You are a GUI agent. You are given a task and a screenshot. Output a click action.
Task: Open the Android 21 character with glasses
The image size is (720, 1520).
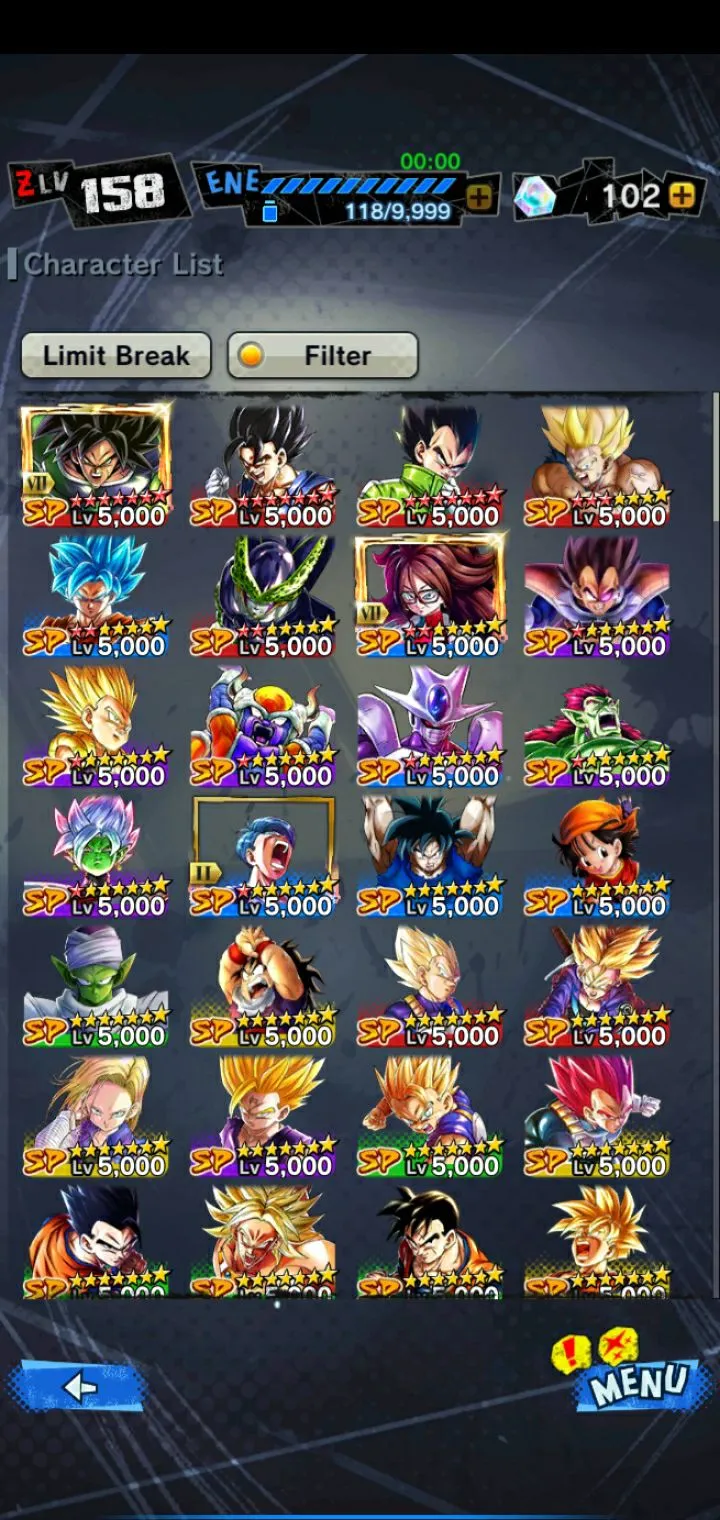[x=430, y=594]
